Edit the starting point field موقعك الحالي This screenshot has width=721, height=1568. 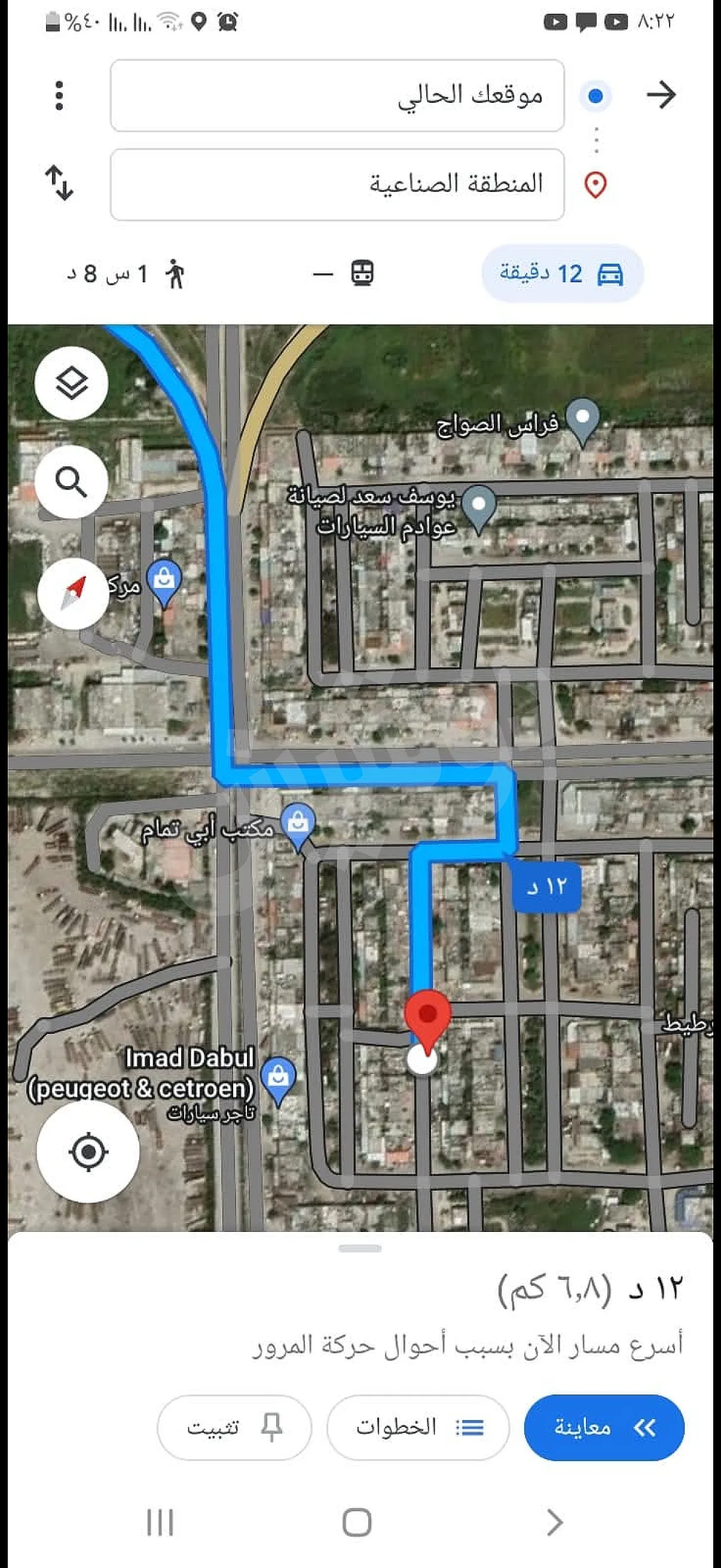[337, 96]
